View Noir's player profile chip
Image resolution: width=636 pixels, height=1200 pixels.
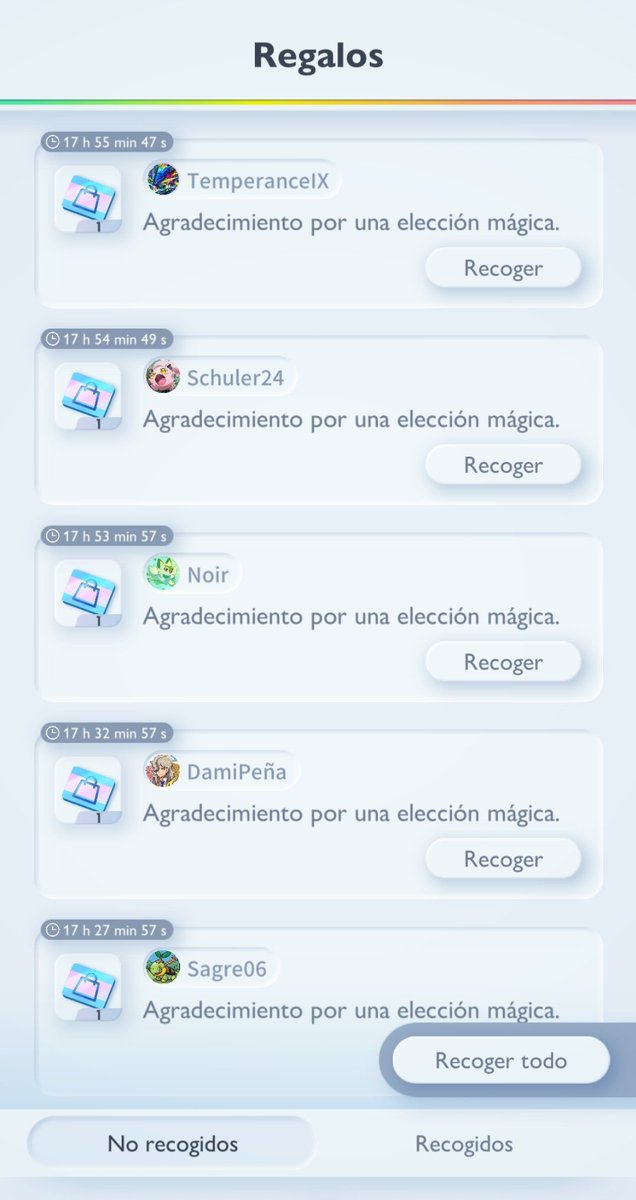click(191, 574)
